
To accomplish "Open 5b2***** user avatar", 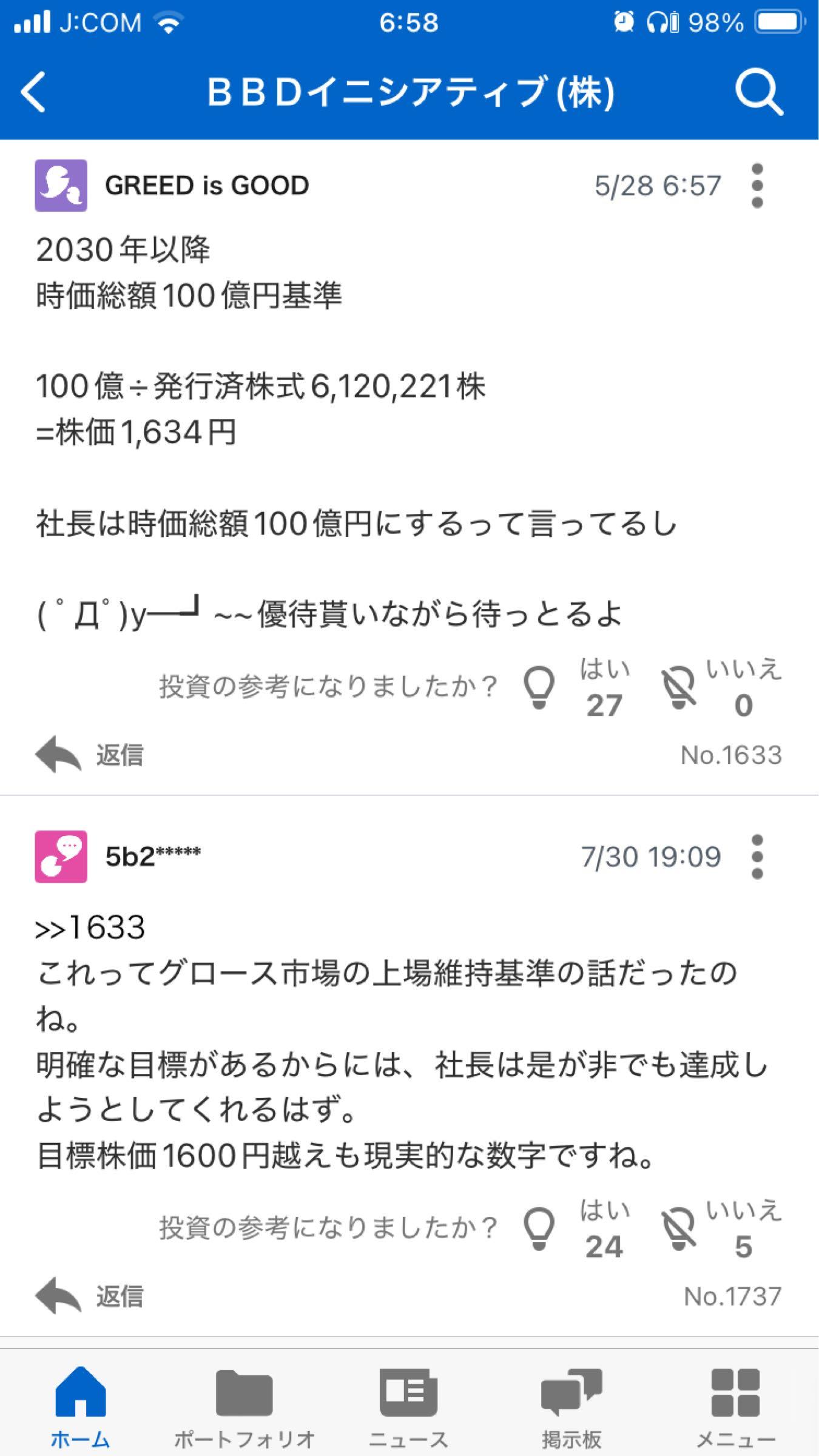I will (61, 857).
